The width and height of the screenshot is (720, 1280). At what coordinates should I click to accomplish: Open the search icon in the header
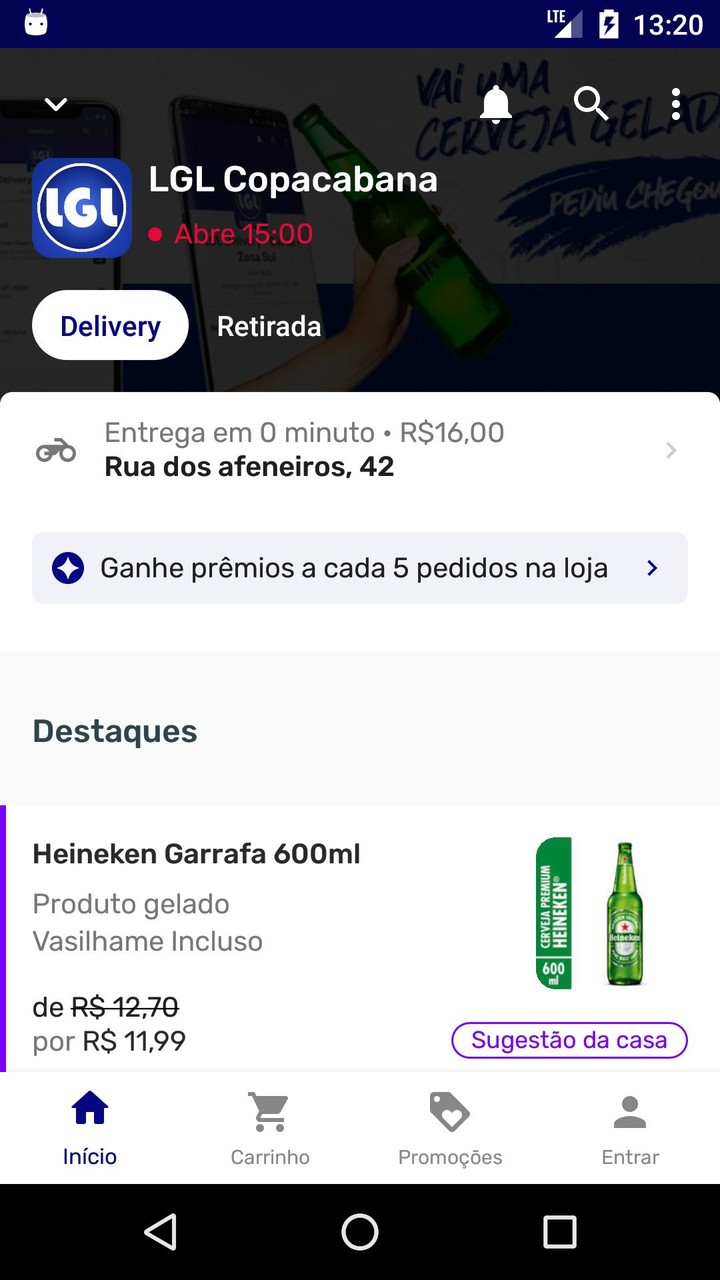[591, 103]
